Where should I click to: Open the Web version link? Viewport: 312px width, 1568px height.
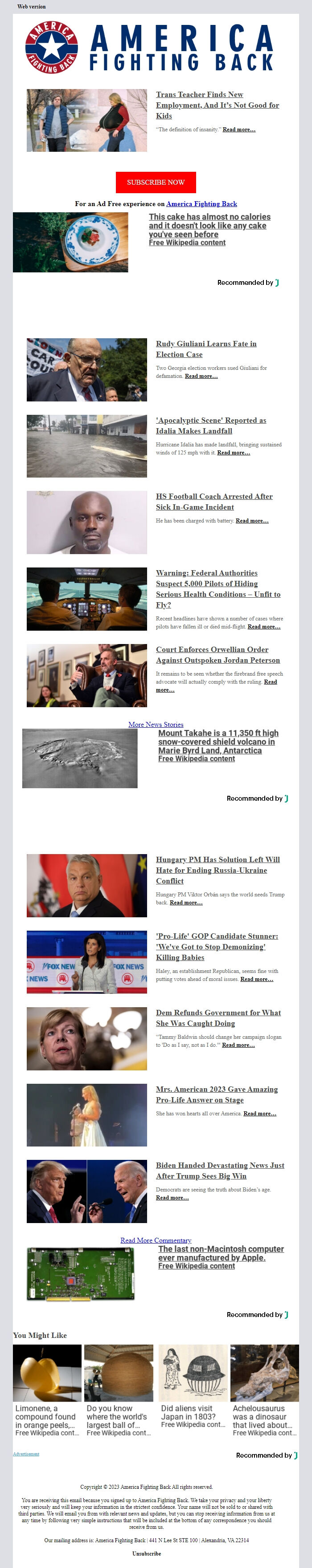[x=31, y=7]
